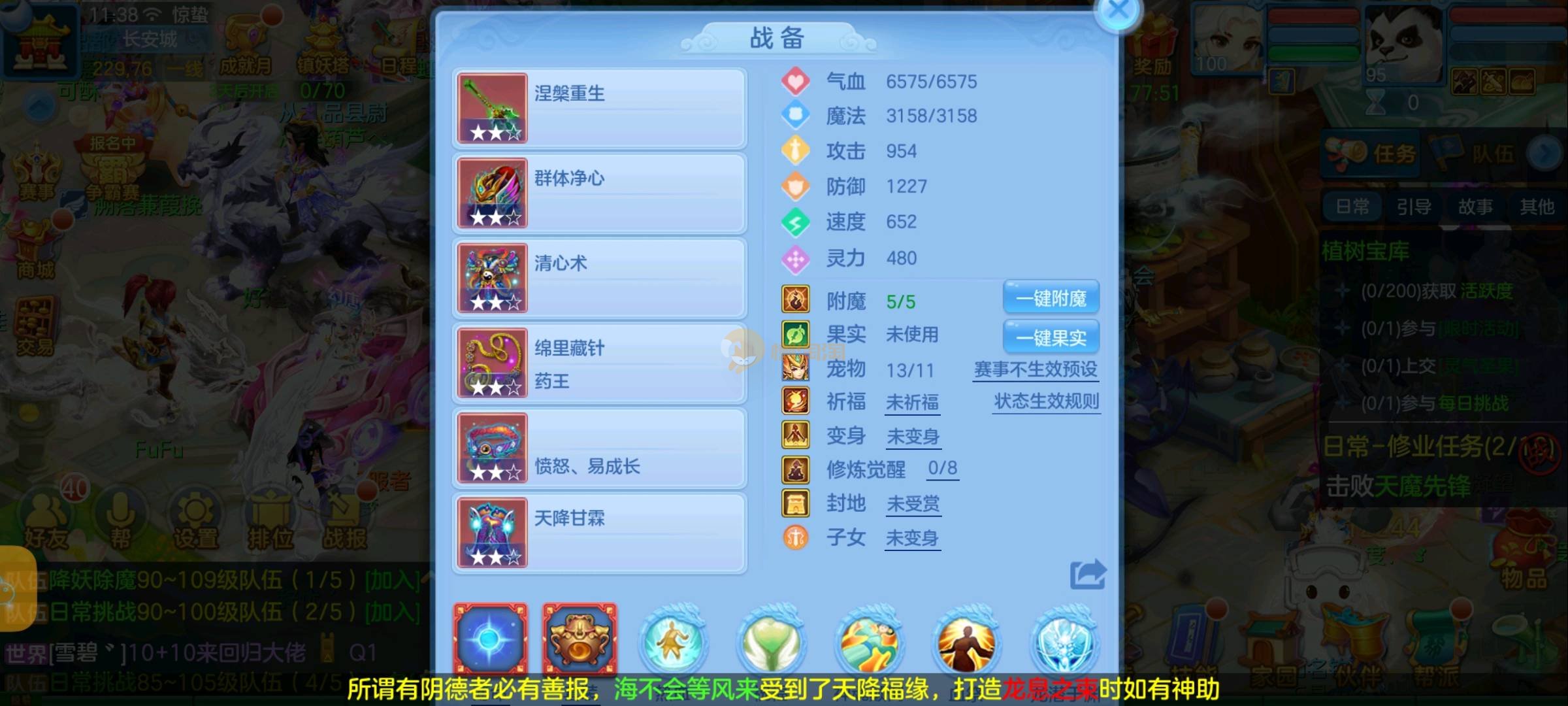Tap the 一键果实 button
Viewport: 1568px width, 706px height.
tap(1051, 337)
